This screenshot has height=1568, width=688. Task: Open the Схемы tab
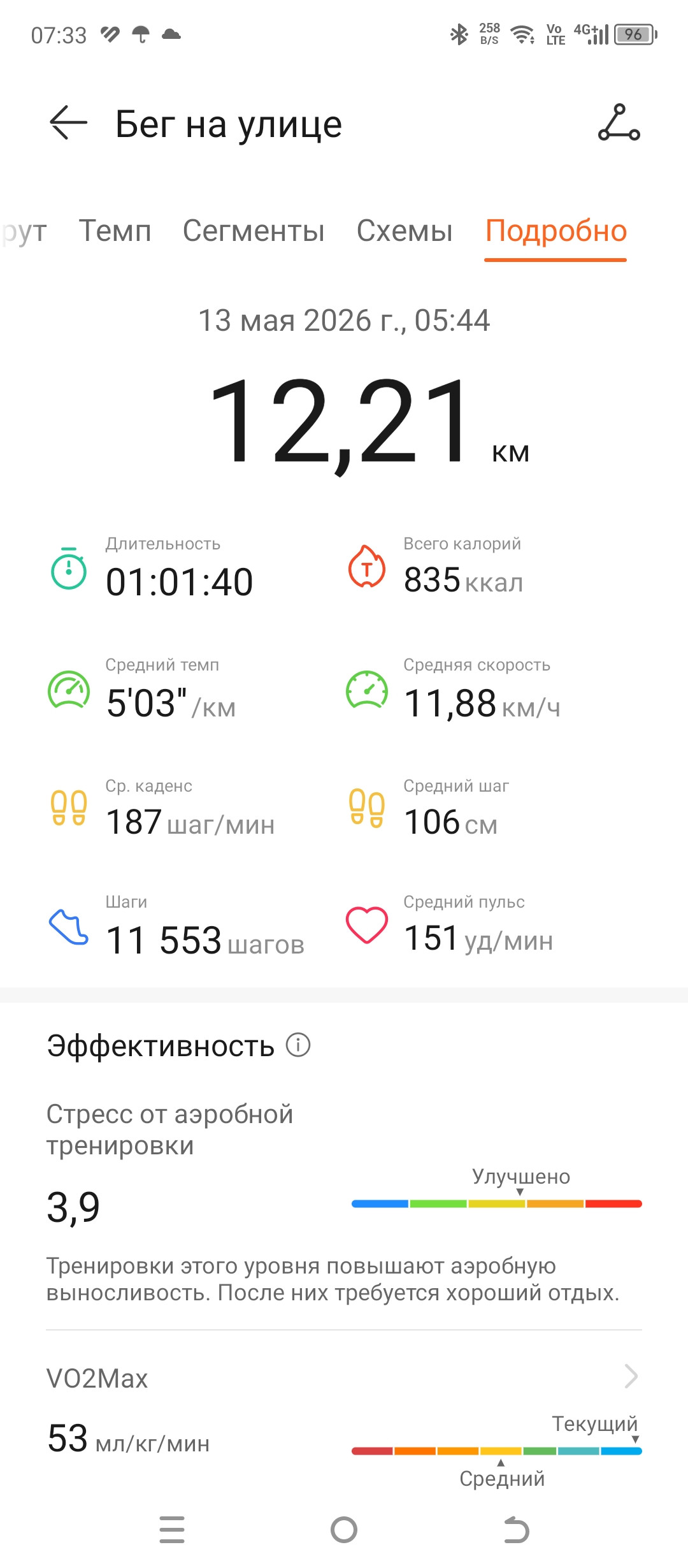point(405,231)
